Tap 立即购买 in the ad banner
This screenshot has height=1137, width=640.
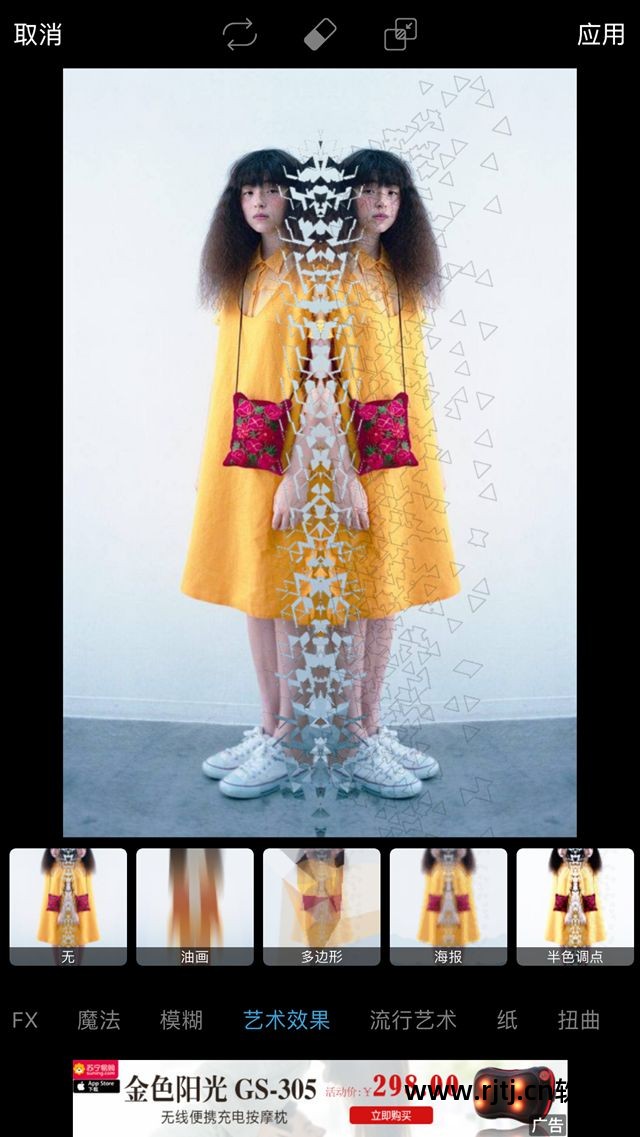(391, 1116)
